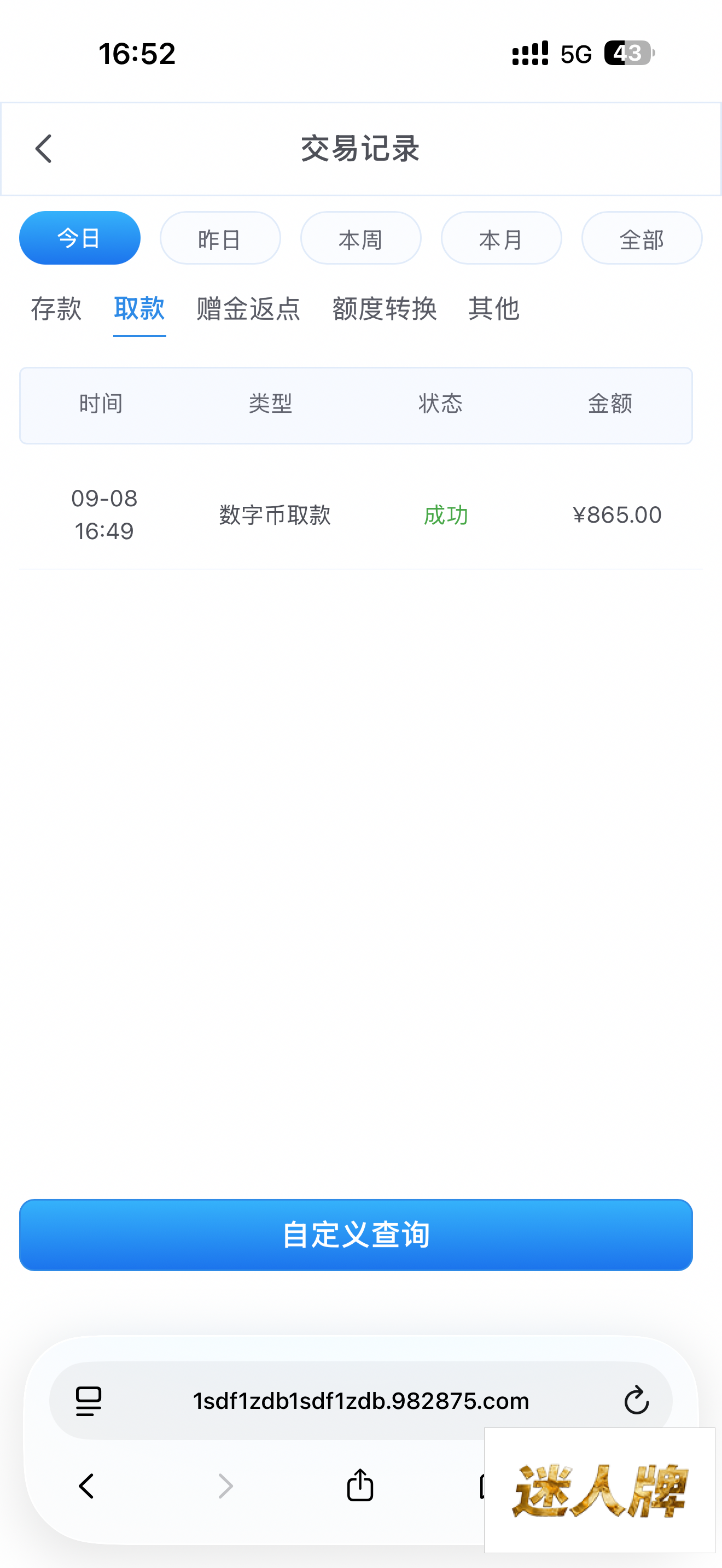Show 本周 transactions
722x1568 pixels.
pyautogui.click(x=361, y=238)
